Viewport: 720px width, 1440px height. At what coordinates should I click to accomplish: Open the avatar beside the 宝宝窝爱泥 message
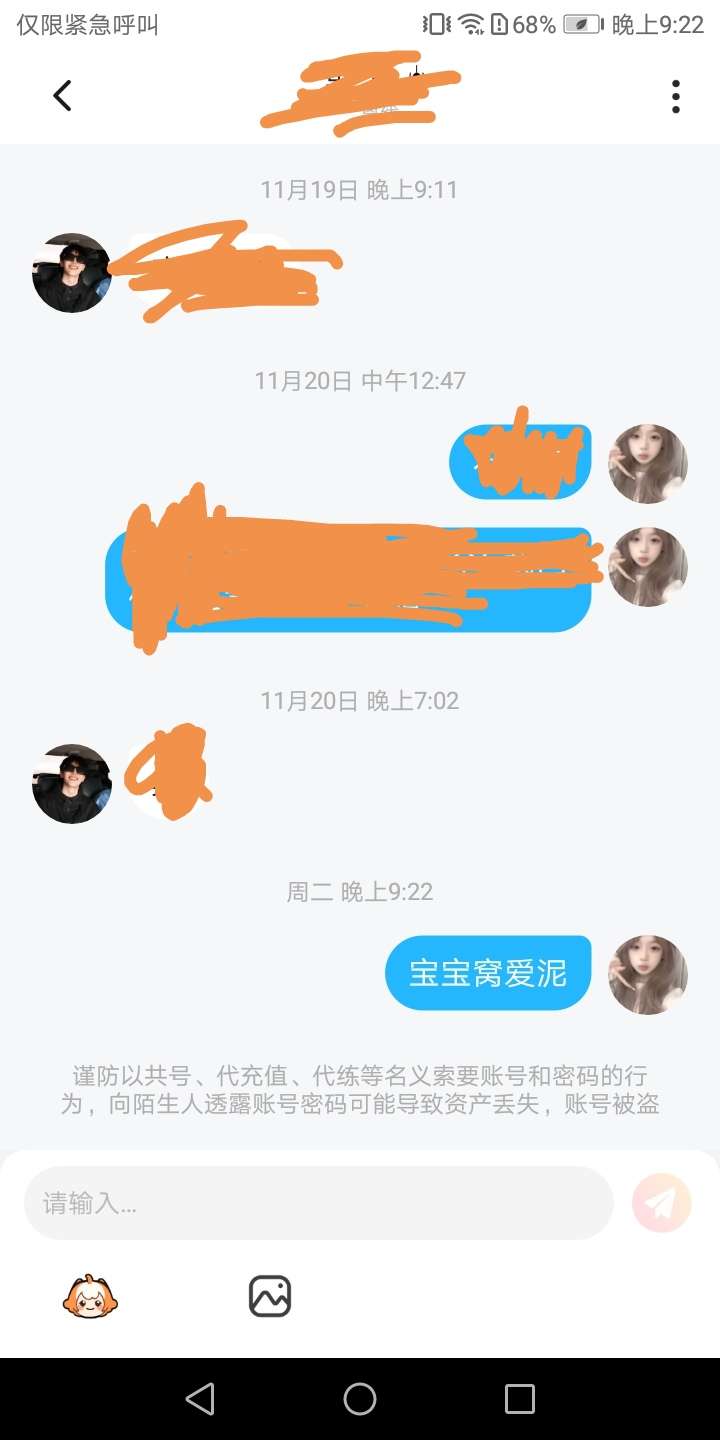coord(648,974)
